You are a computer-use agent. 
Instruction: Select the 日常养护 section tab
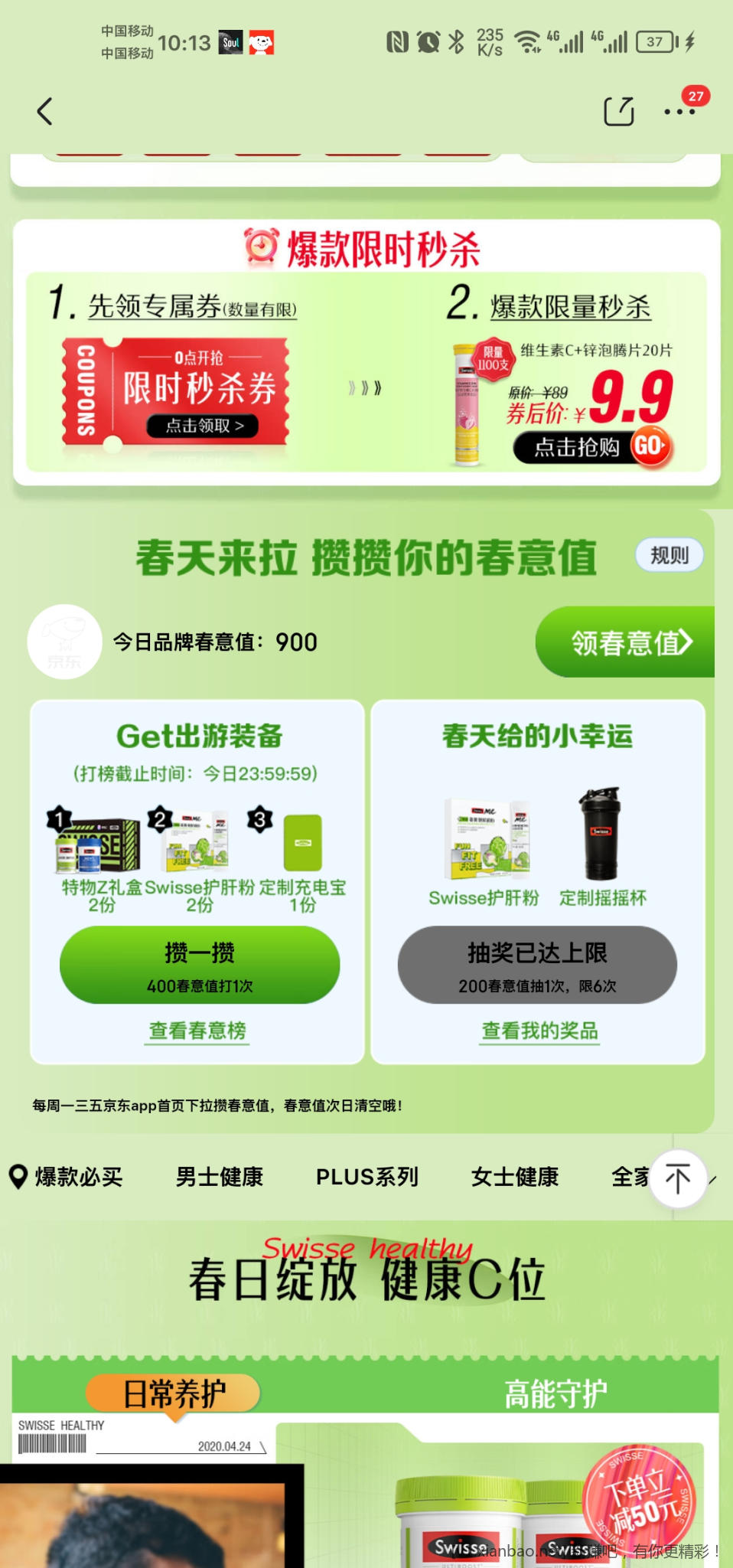[174, 1393]
